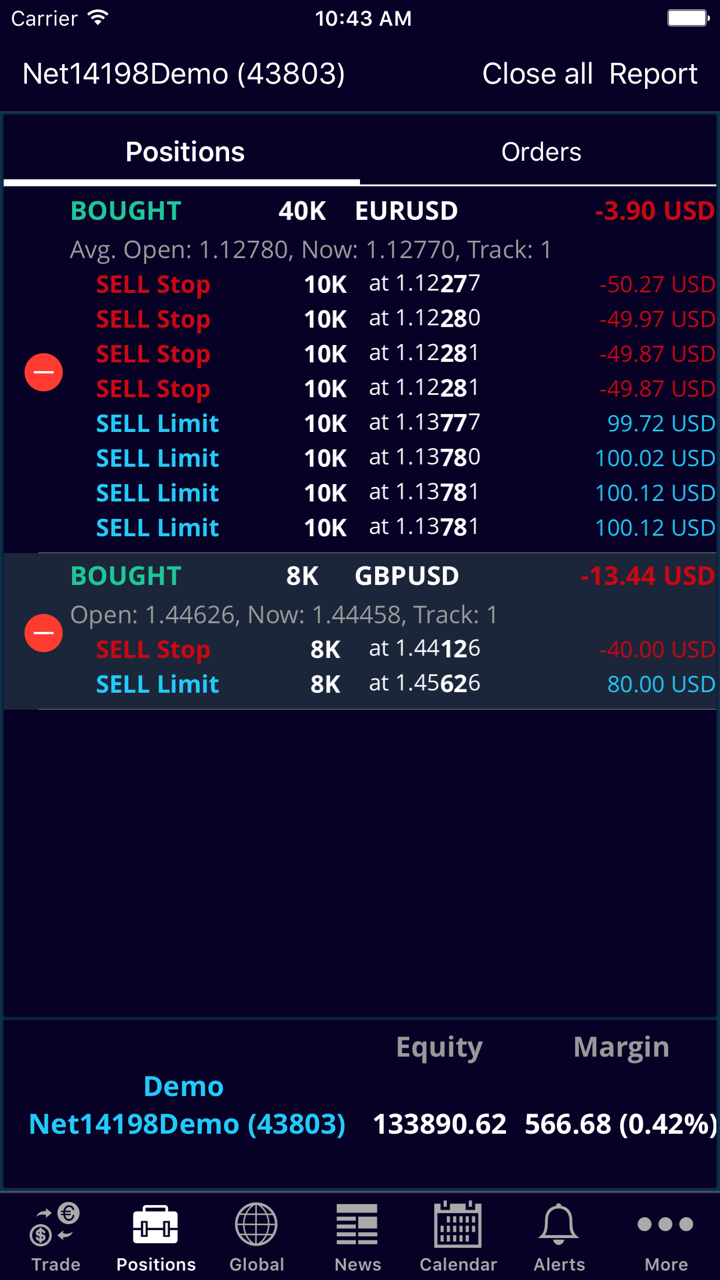Viewport: 720px width, 1280px height.
Task: Open the Report view
Action: pos(653,74)
